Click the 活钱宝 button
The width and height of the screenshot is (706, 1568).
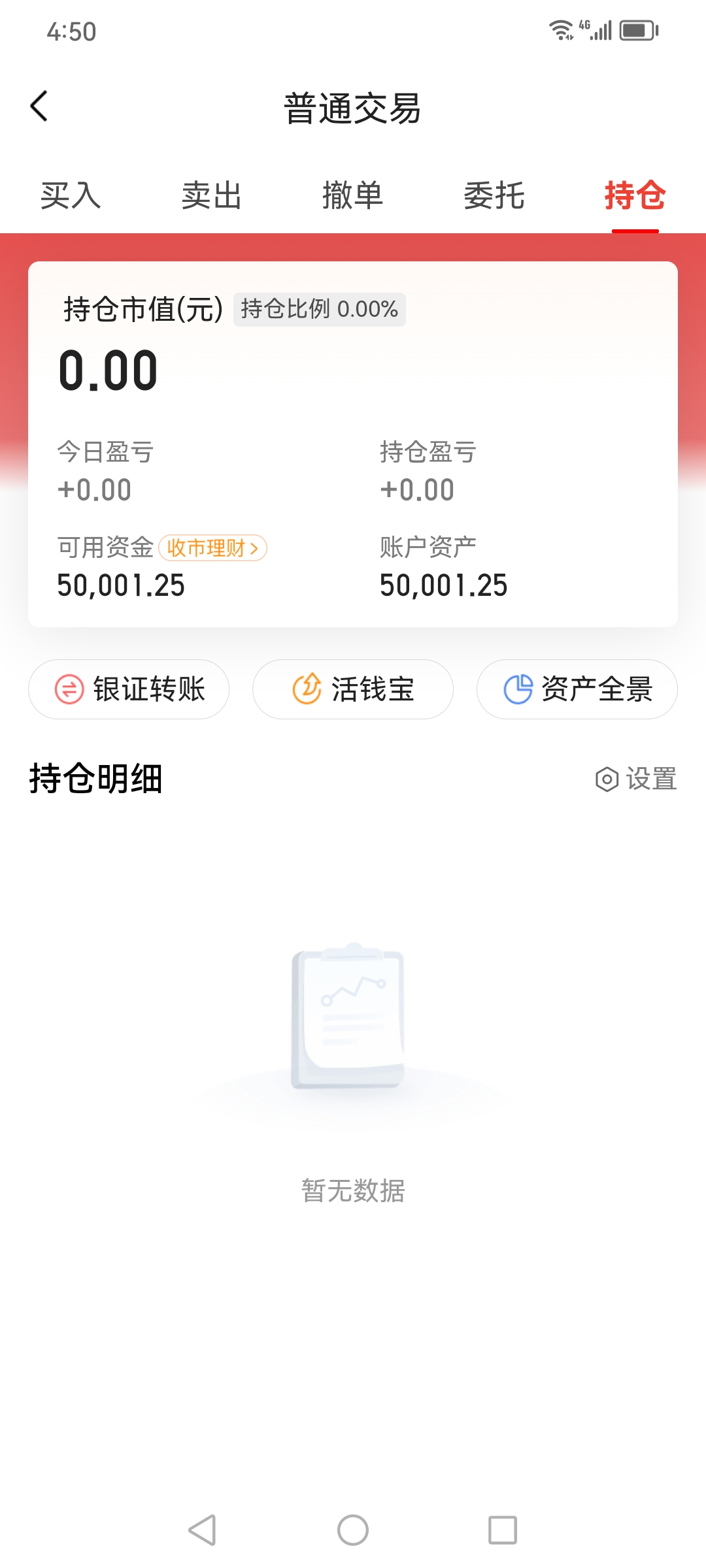(353, 689)
